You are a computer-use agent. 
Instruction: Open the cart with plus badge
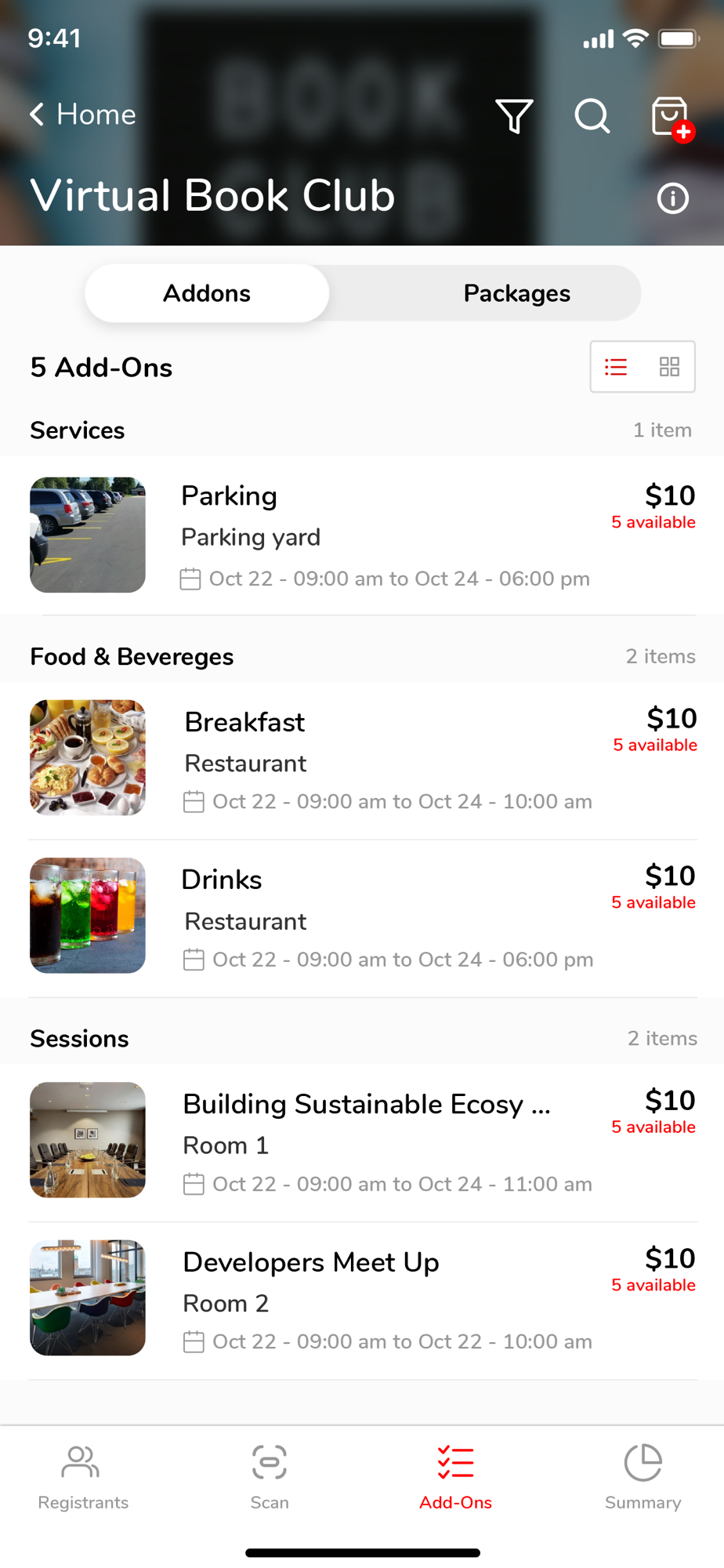coord(672,118)
